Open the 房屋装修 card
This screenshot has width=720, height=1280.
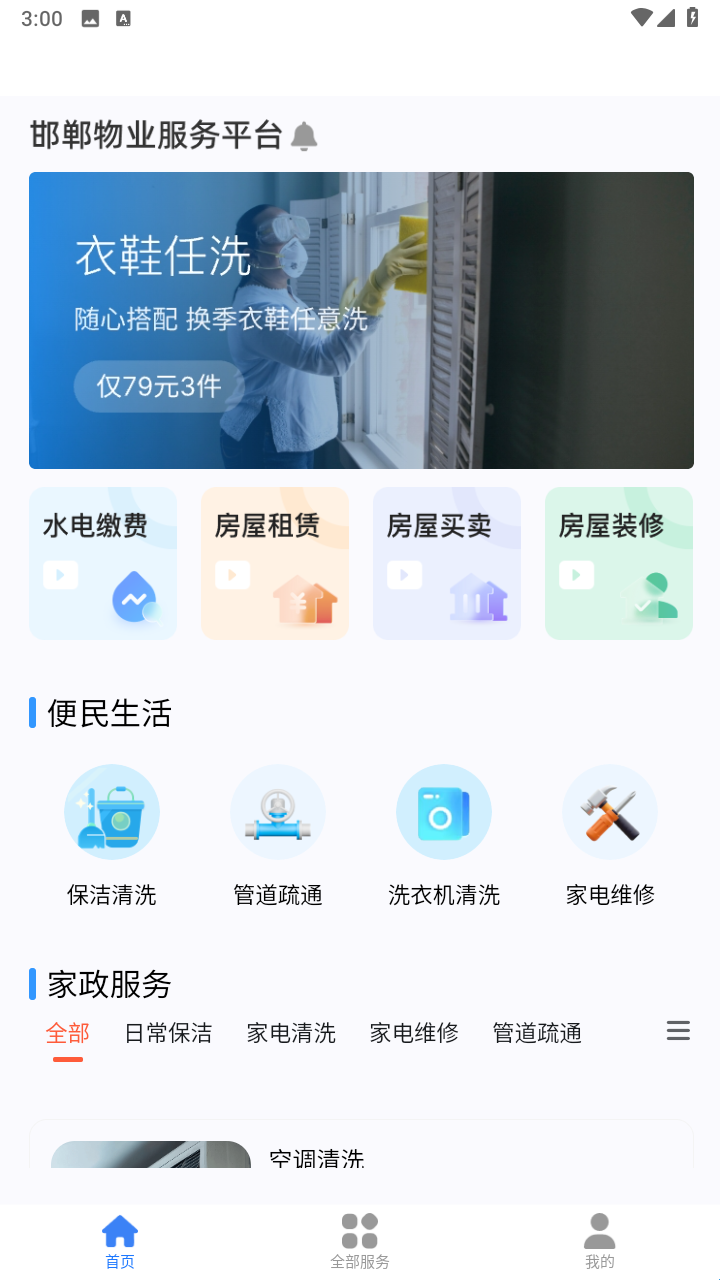(x=619, y=563)
